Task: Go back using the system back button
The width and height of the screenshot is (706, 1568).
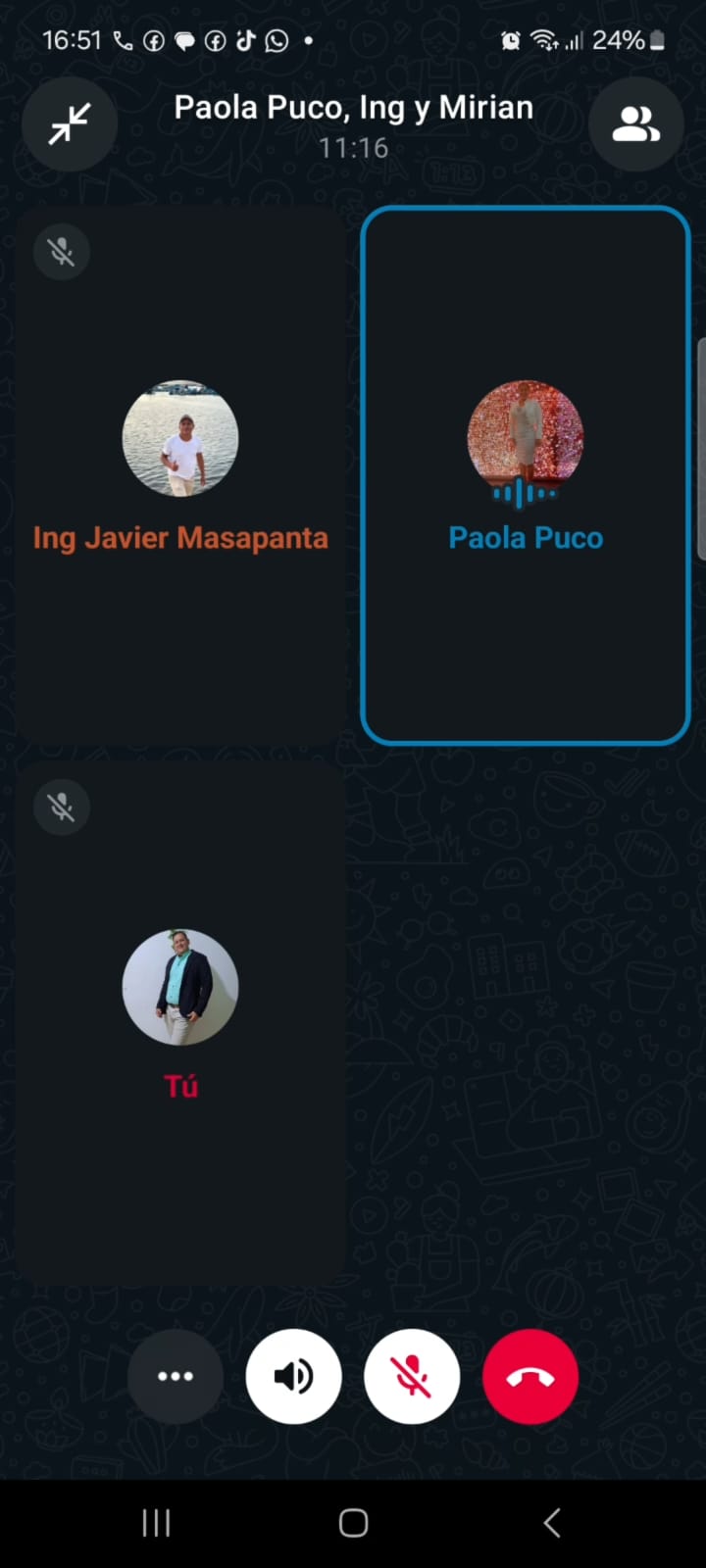Action: [551, 1523]
